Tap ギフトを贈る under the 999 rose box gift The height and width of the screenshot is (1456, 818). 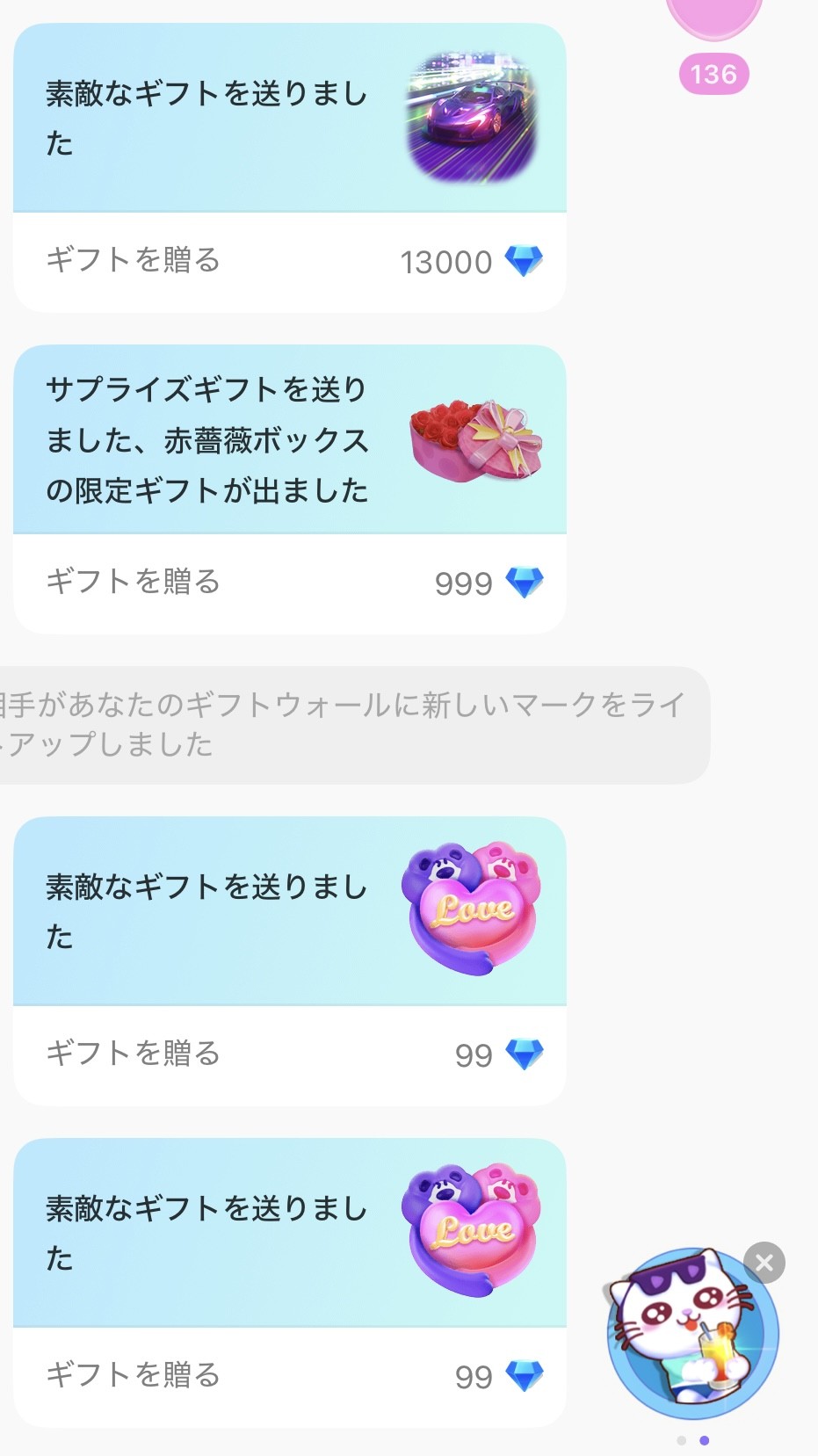click(x=133, y=582)
